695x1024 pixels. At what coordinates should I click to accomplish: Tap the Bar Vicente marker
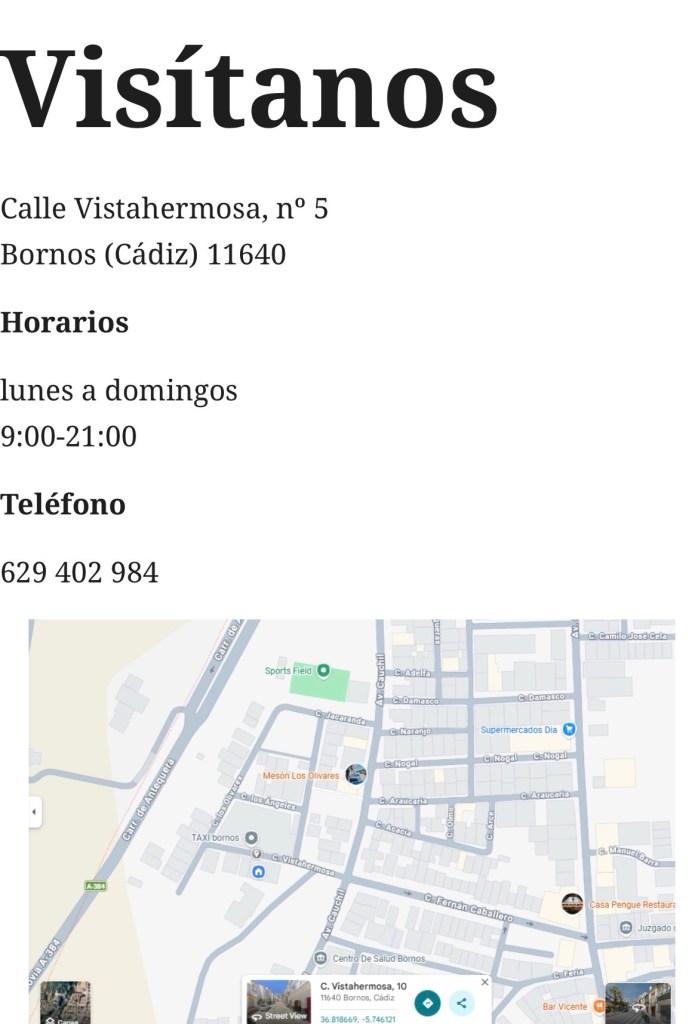pos(599,1006)
